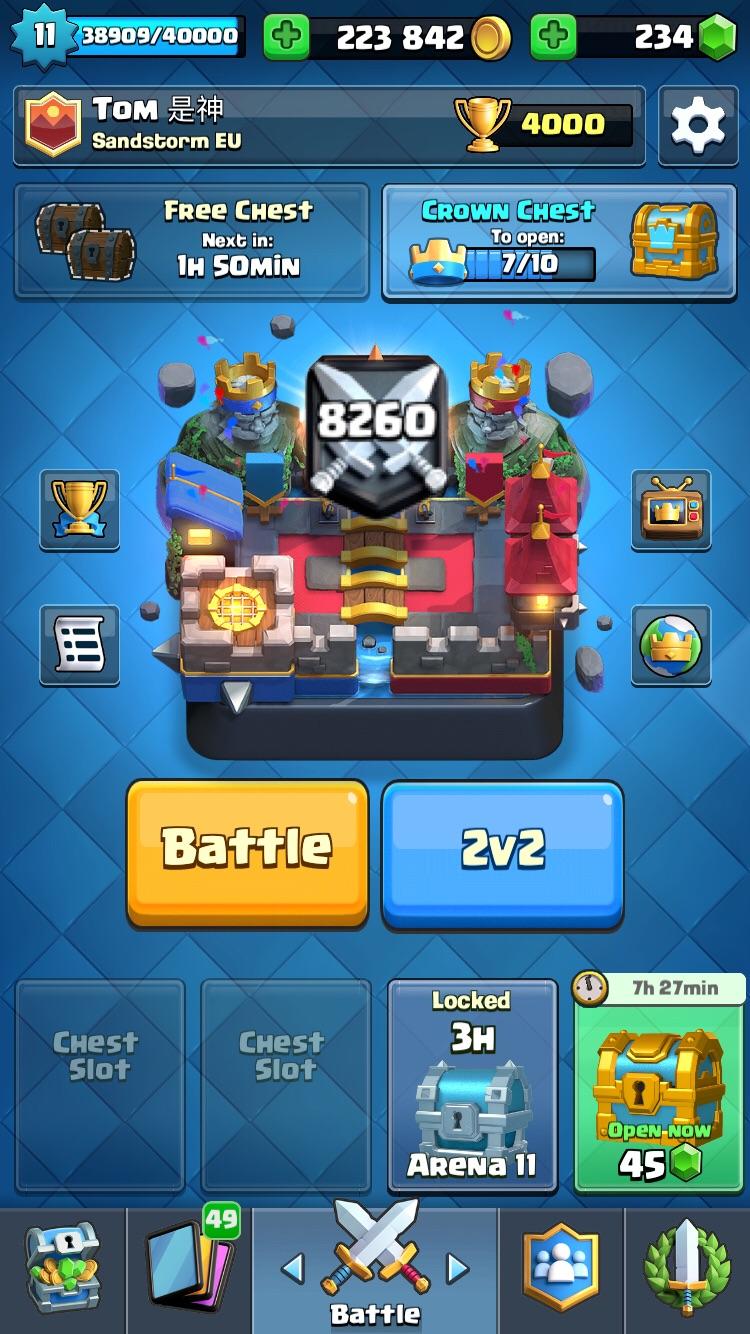This screenshot has width=750, height=1334.
Task: Start a 2v2 match
Action: [x=503, y=850]
